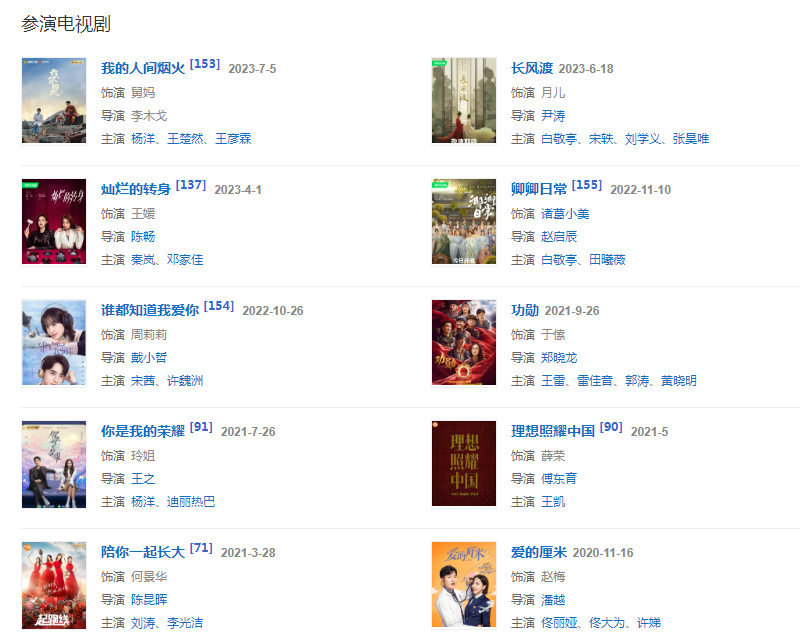Viewport: 800px width, 639px height.
Task: View director 郑晓龙's profile link
Action: tap(560, 357)
